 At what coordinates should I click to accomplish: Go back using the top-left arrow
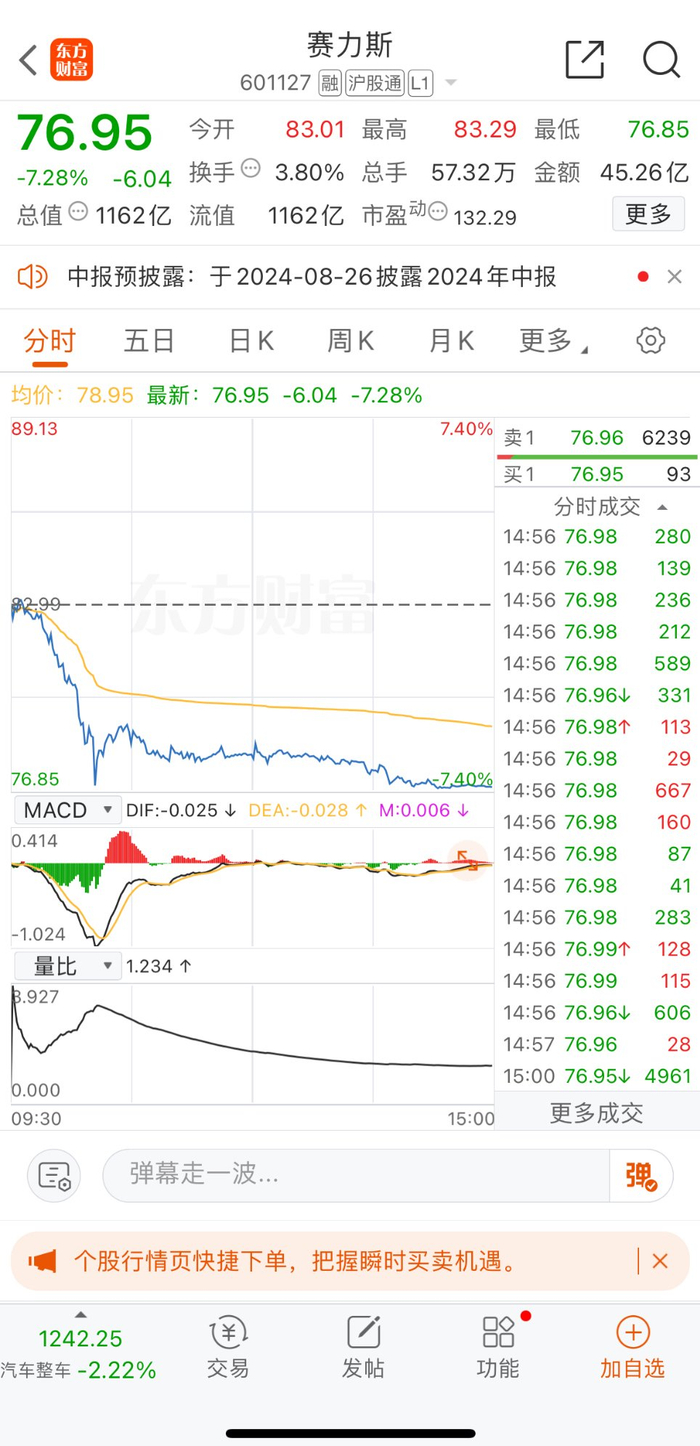click(28, 61)
